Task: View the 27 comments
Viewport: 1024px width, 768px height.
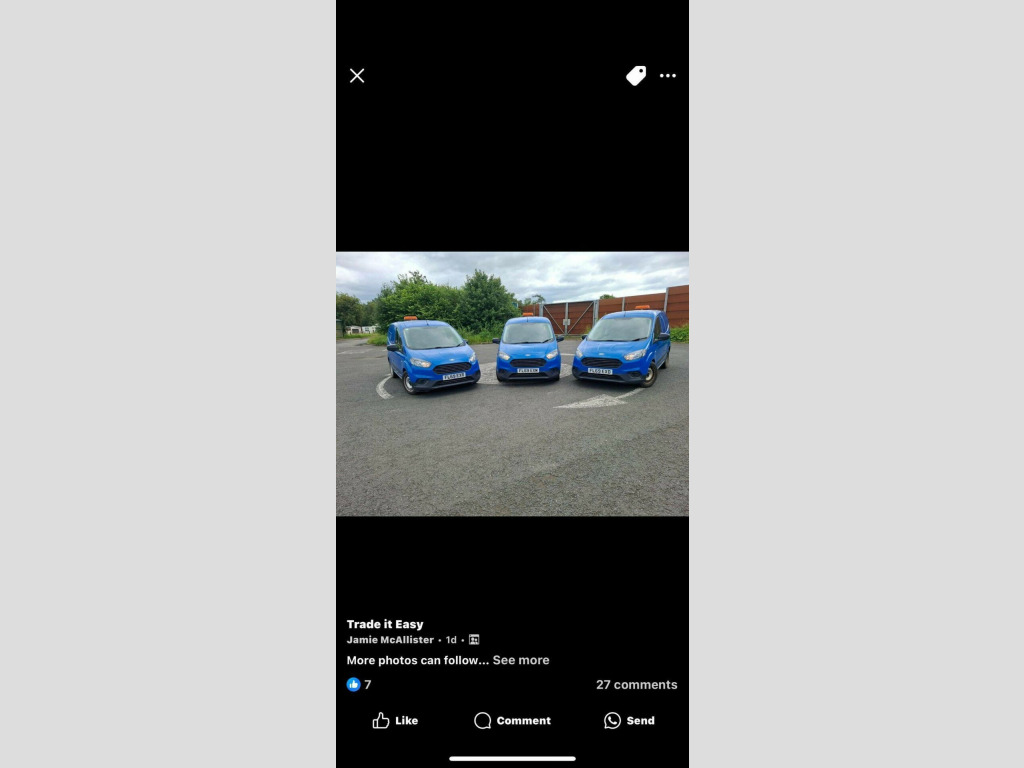Action: click(x=636, y=685)
